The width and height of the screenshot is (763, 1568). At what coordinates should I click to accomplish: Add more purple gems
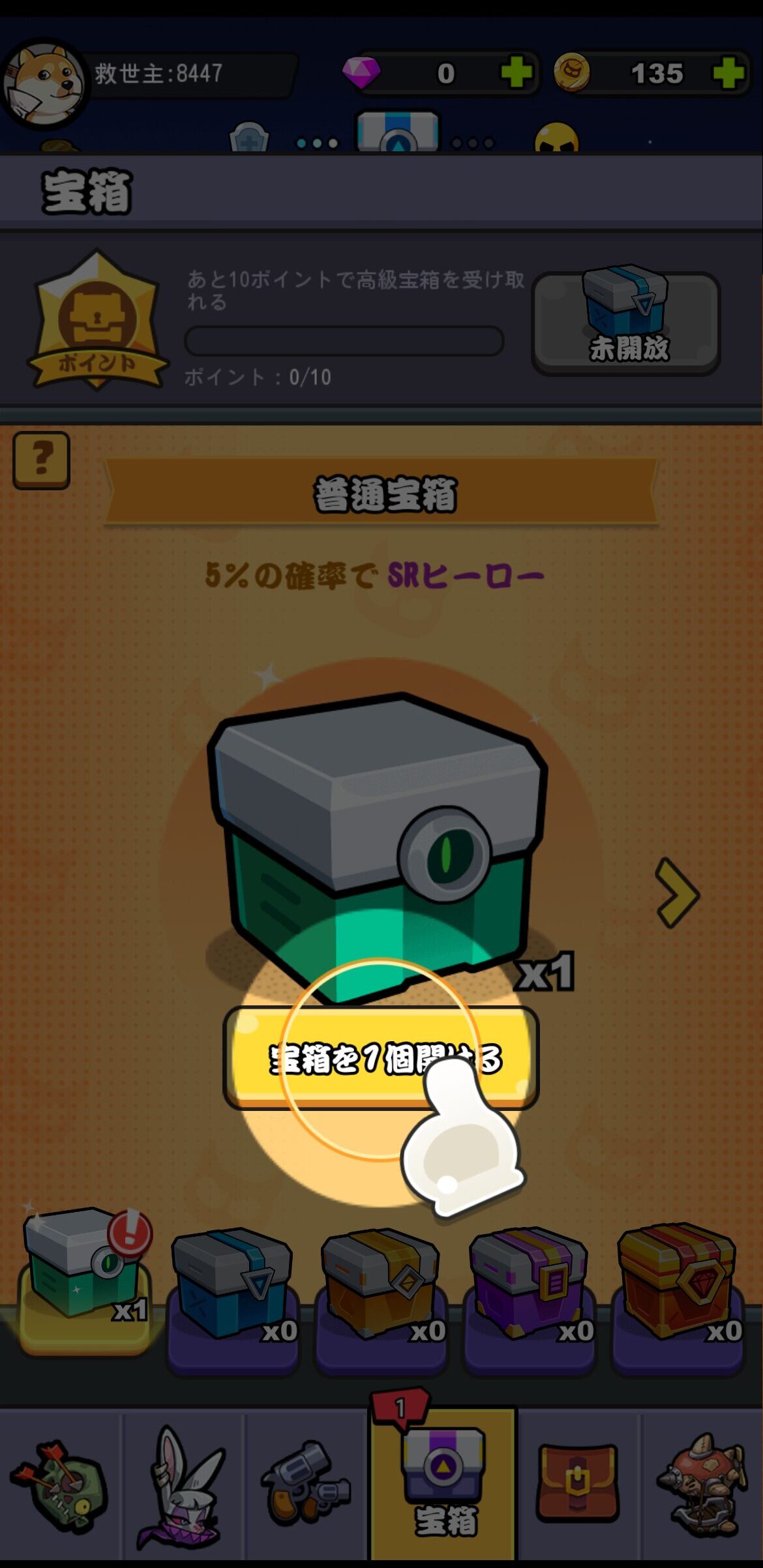pyautogui.click(x=516, y=72)
